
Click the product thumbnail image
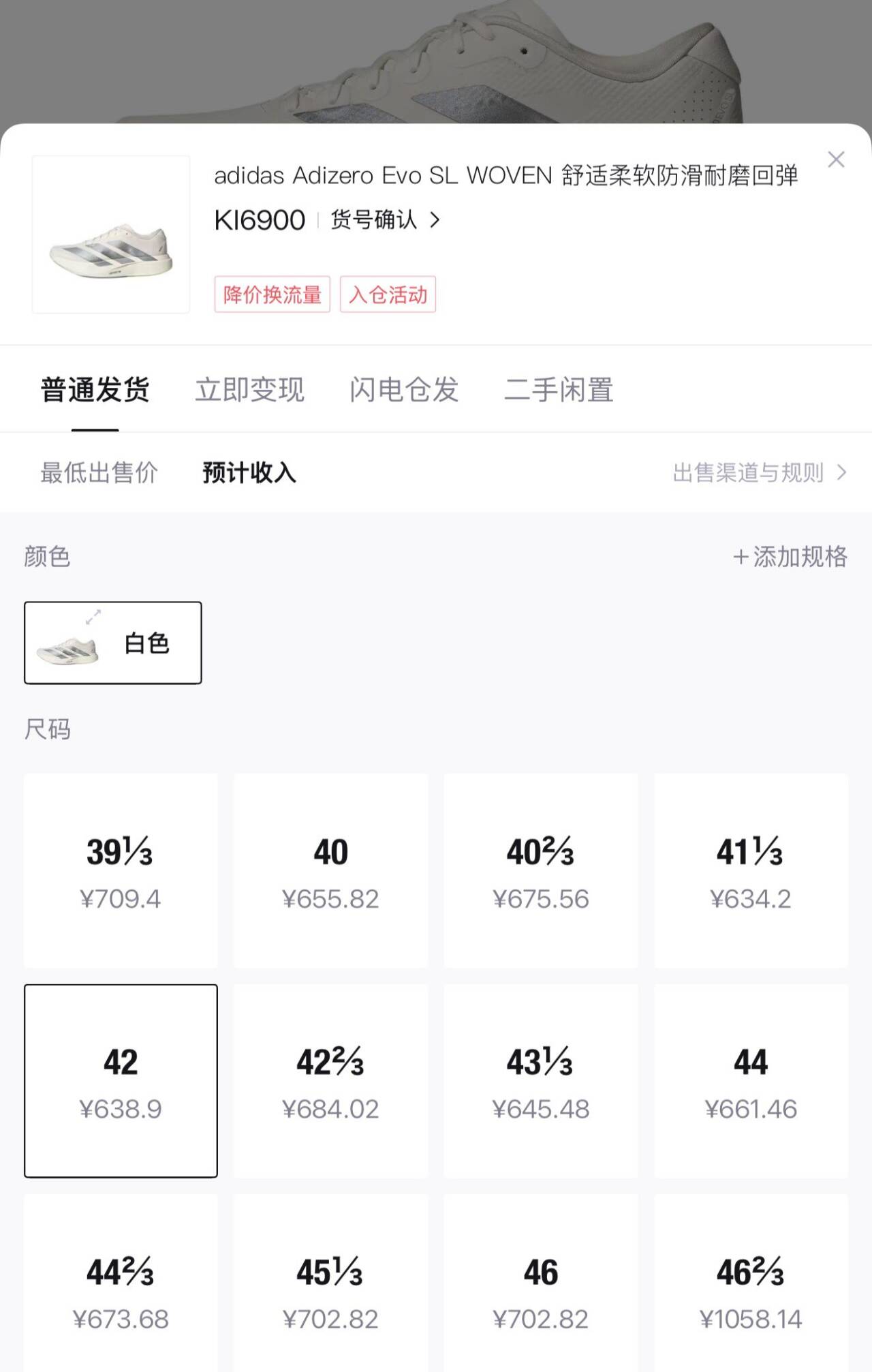111,235
